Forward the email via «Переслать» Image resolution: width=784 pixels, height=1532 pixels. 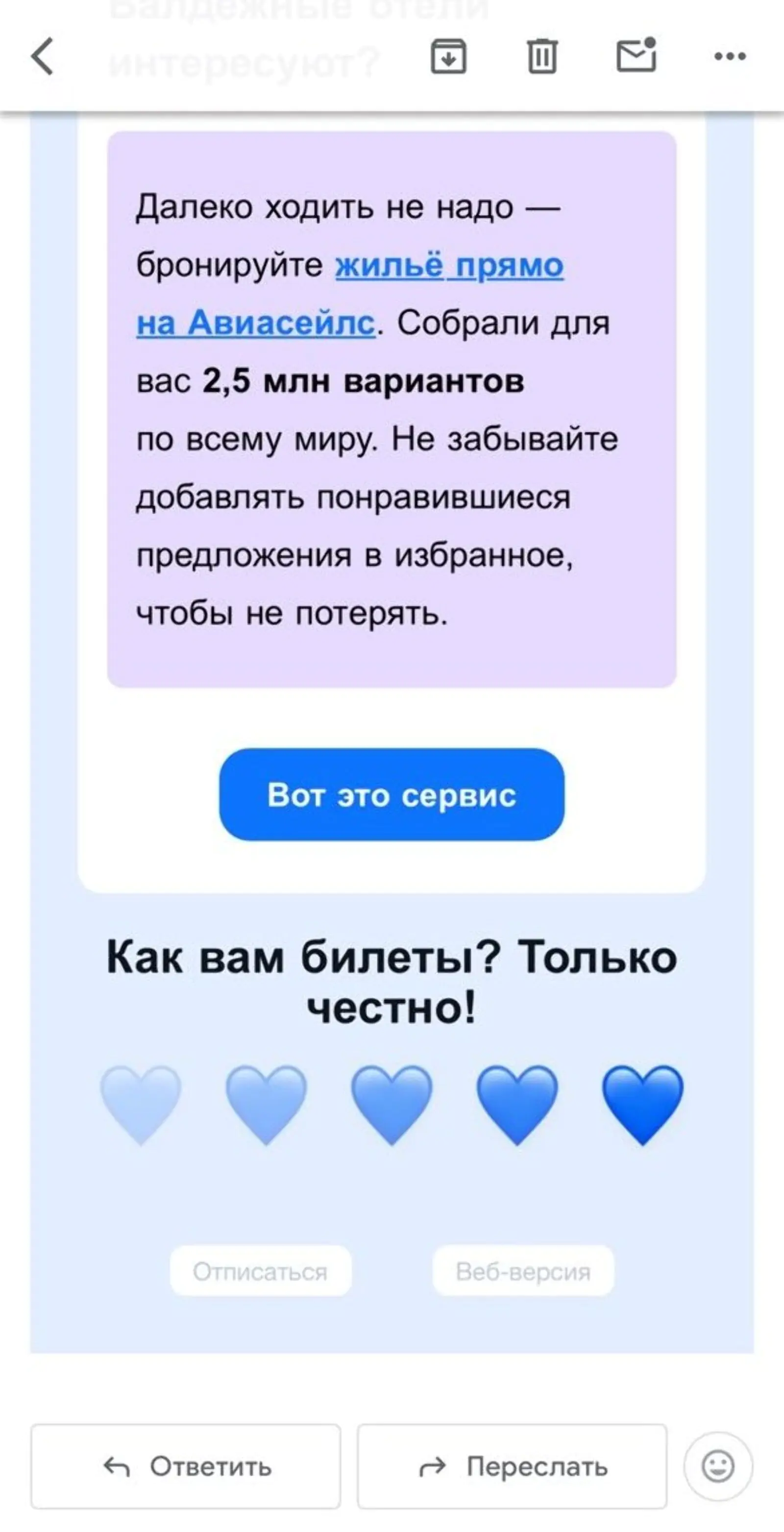(512, 1467)
